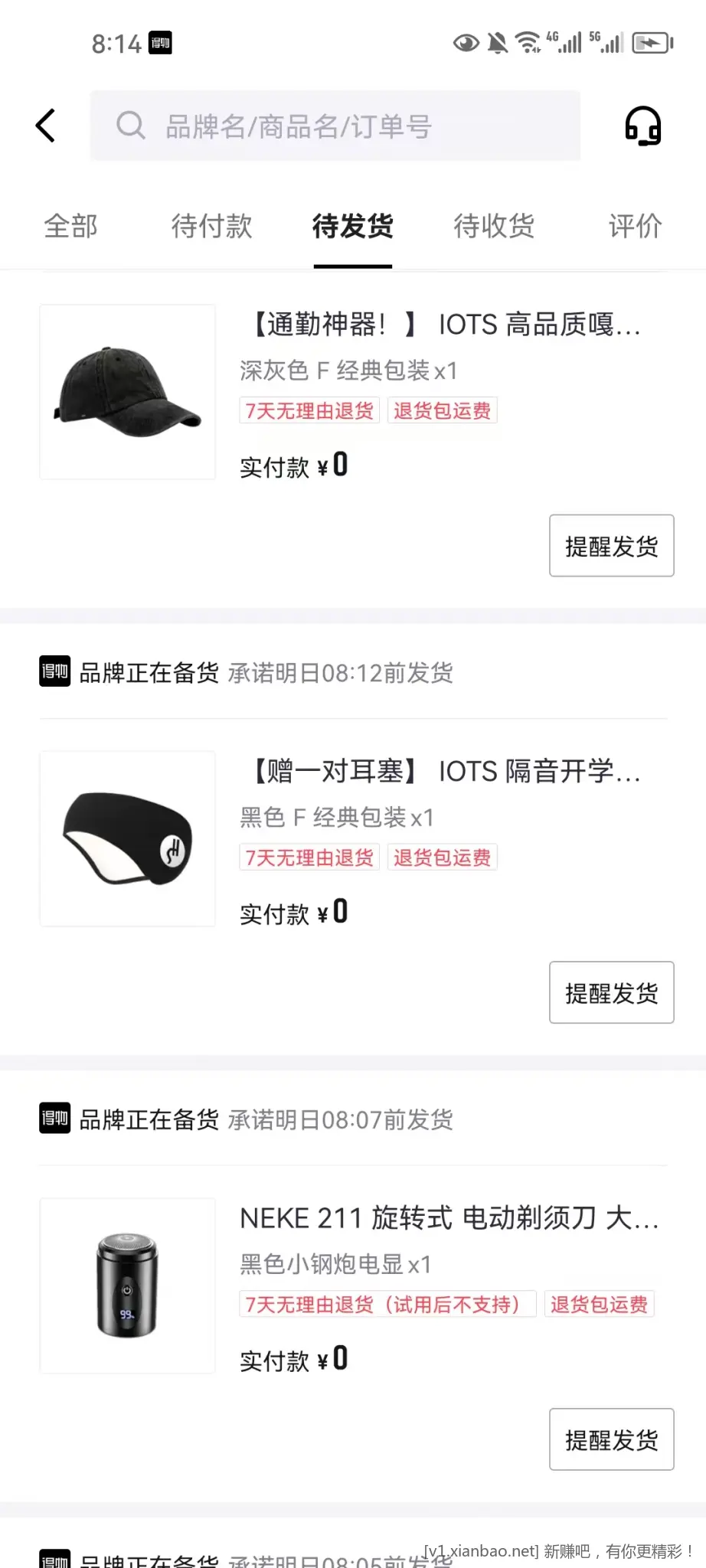Go back using the top-left arrow

(x=46, y=126)
